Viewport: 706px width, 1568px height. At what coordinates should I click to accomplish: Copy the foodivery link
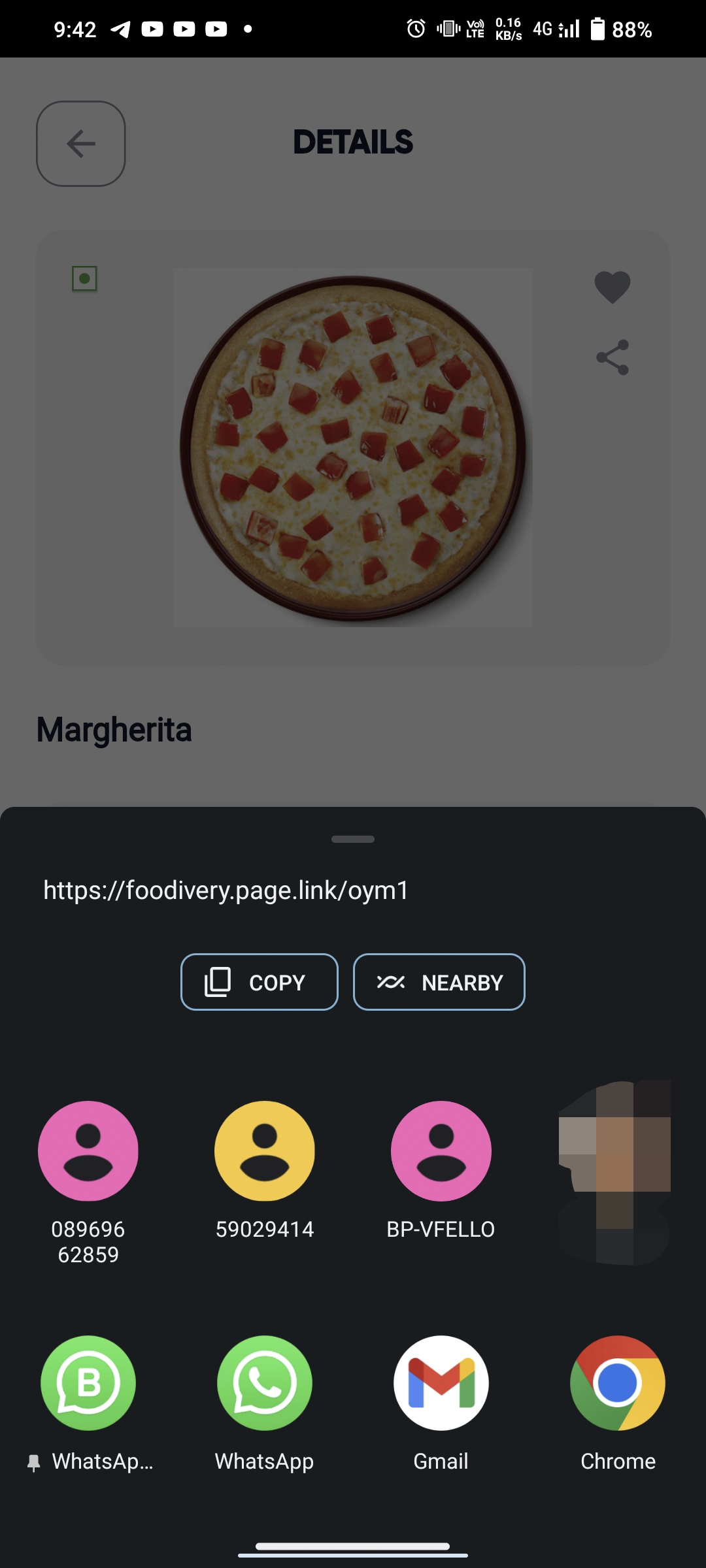(x=259, y=982)
